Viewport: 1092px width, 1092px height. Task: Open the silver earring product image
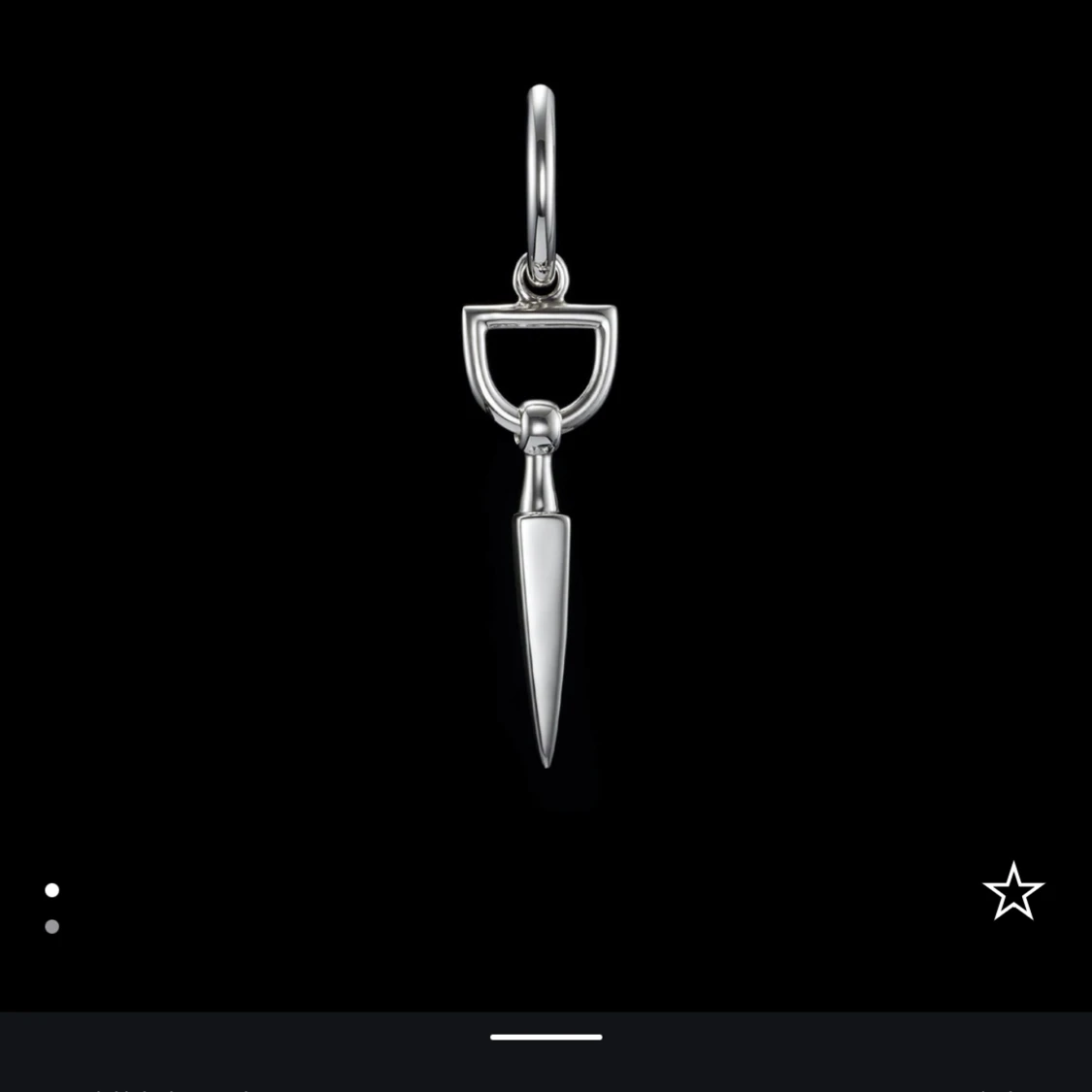[x=541, y=427]
